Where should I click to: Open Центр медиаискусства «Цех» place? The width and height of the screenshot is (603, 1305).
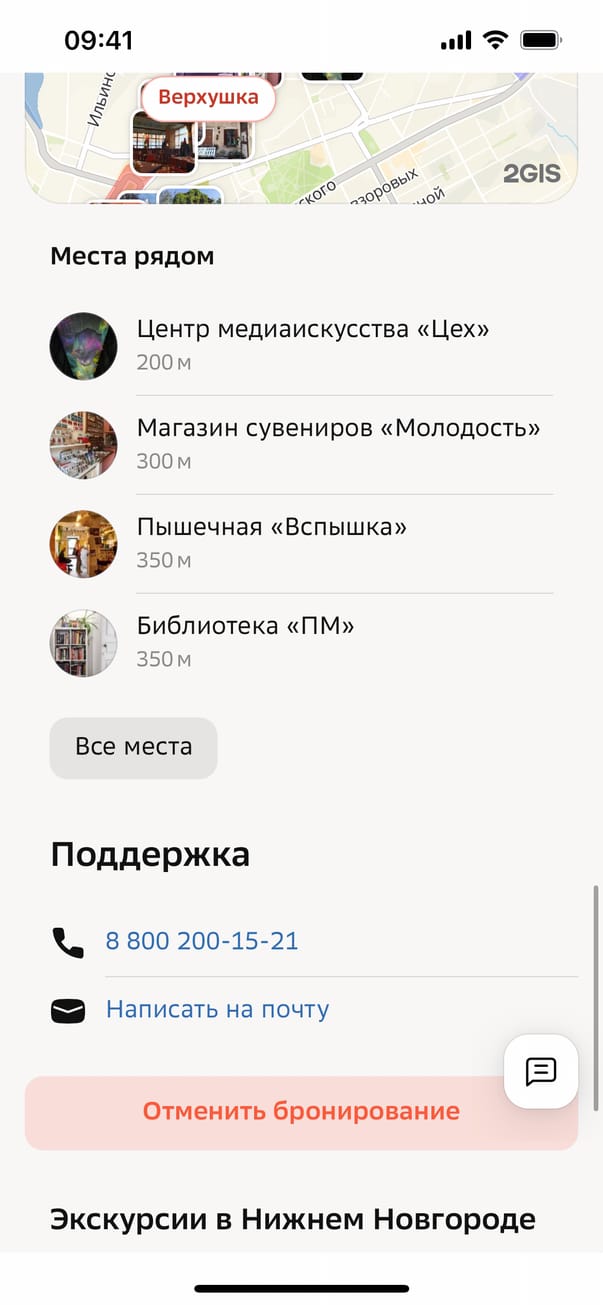click(312, 344)
